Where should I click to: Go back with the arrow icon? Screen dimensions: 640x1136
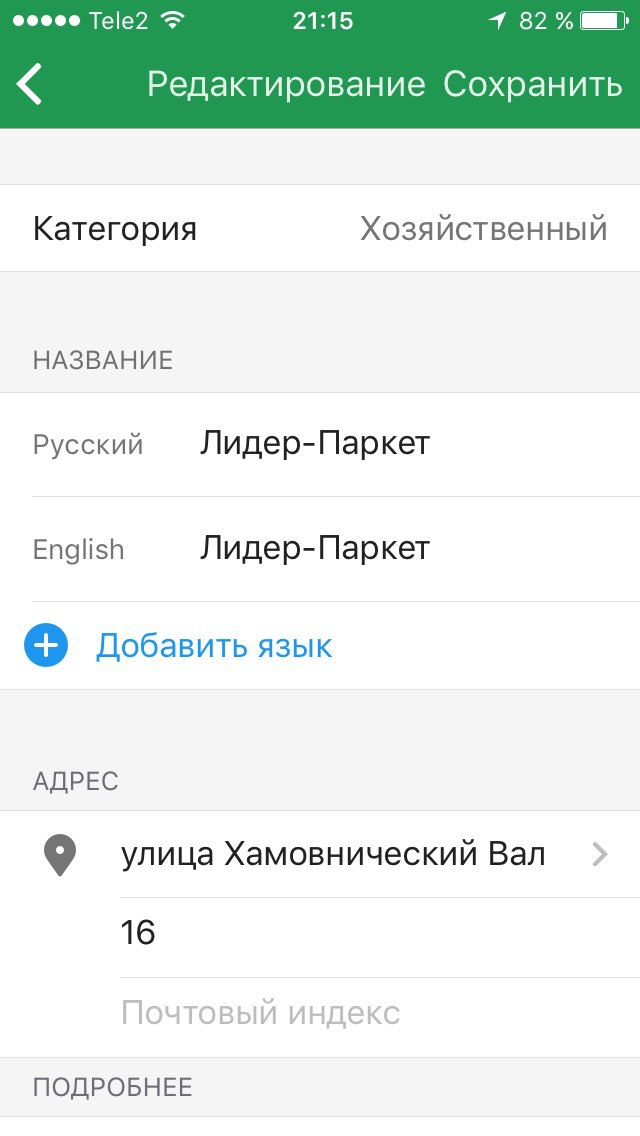tap(30, 84)
